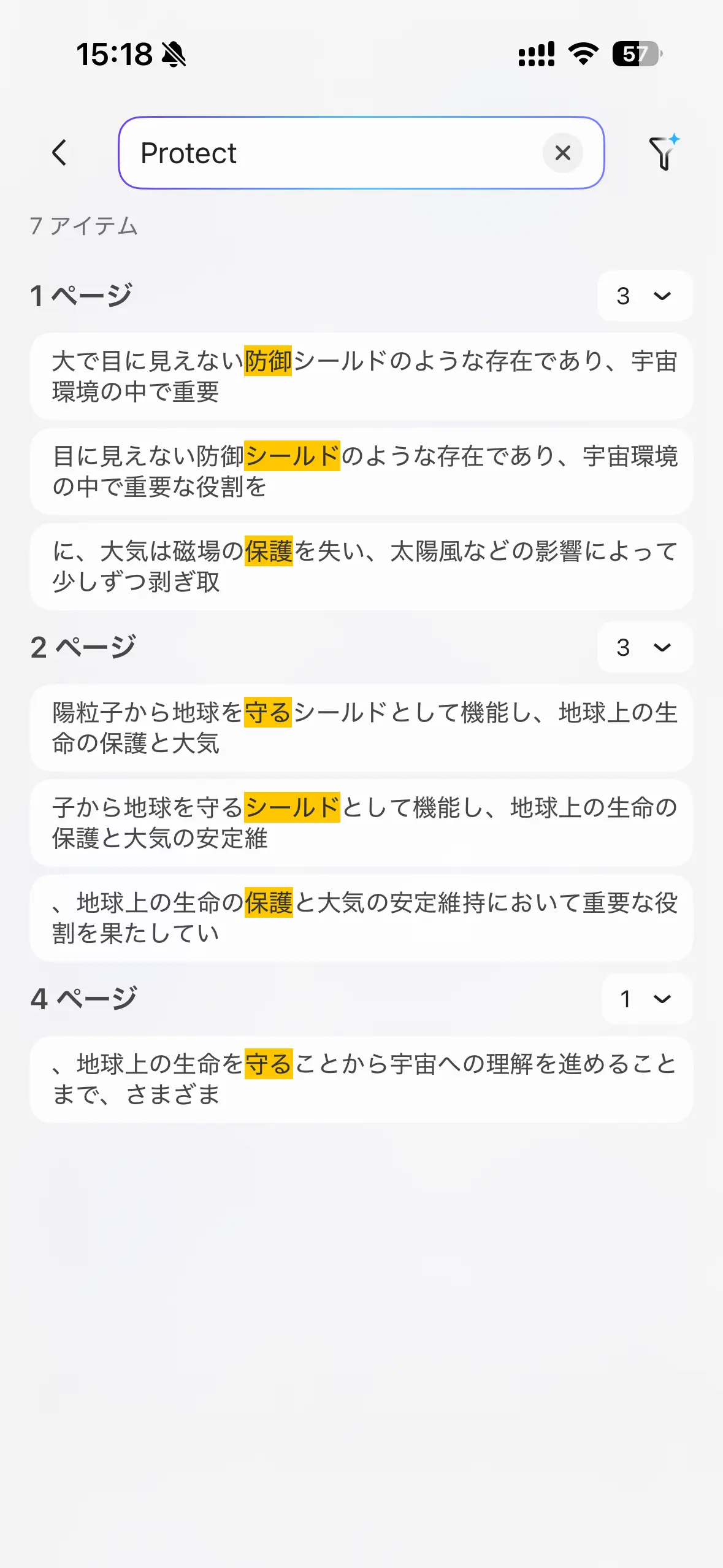Tap the cellular signal icon
Image resolution: width=723 pixels, height=1568 pixels.
coord(537,55)
